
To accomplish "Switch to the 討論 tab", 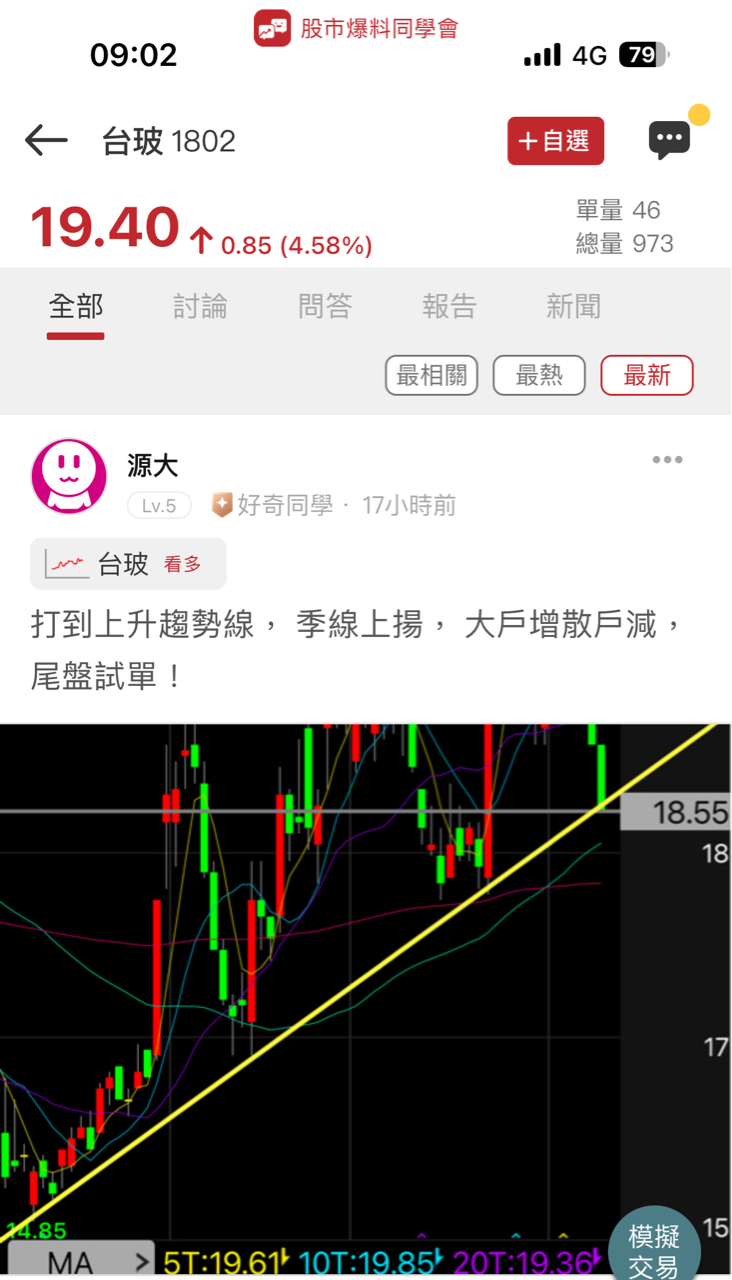I will (200, 307).
